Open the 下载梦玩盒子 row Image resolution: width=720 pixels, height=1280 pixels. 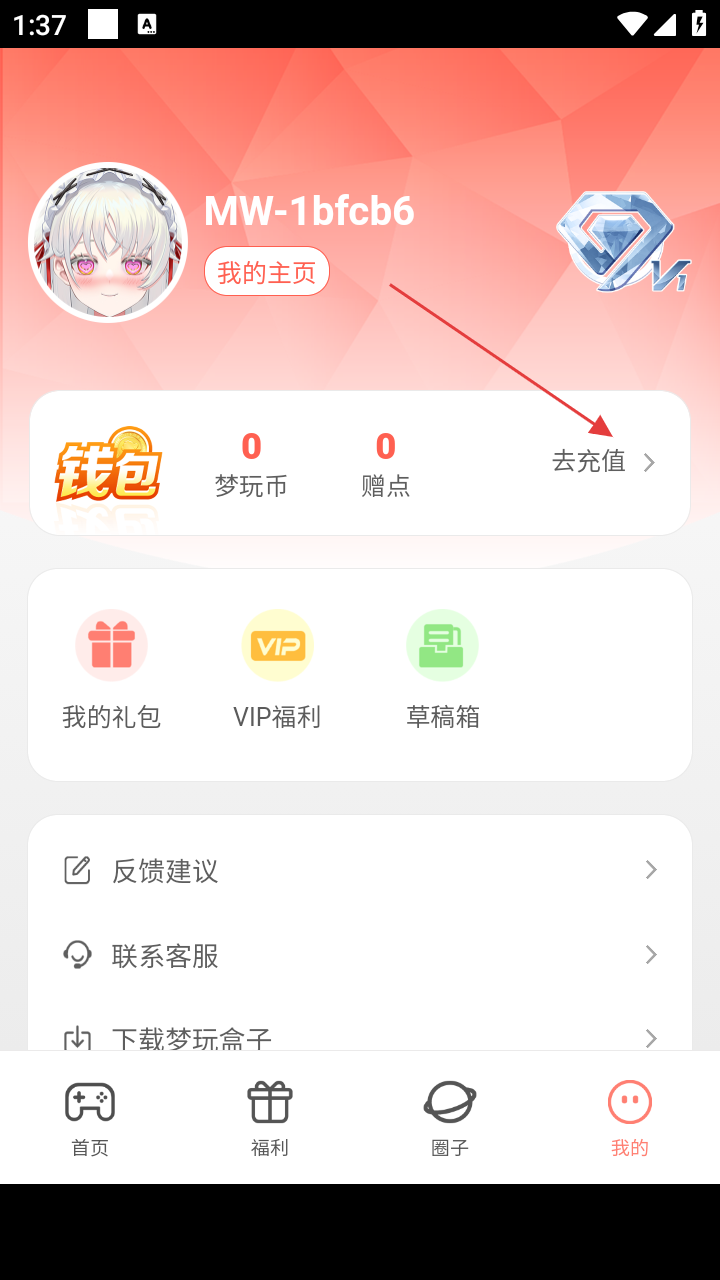[x=360, y=1036]
